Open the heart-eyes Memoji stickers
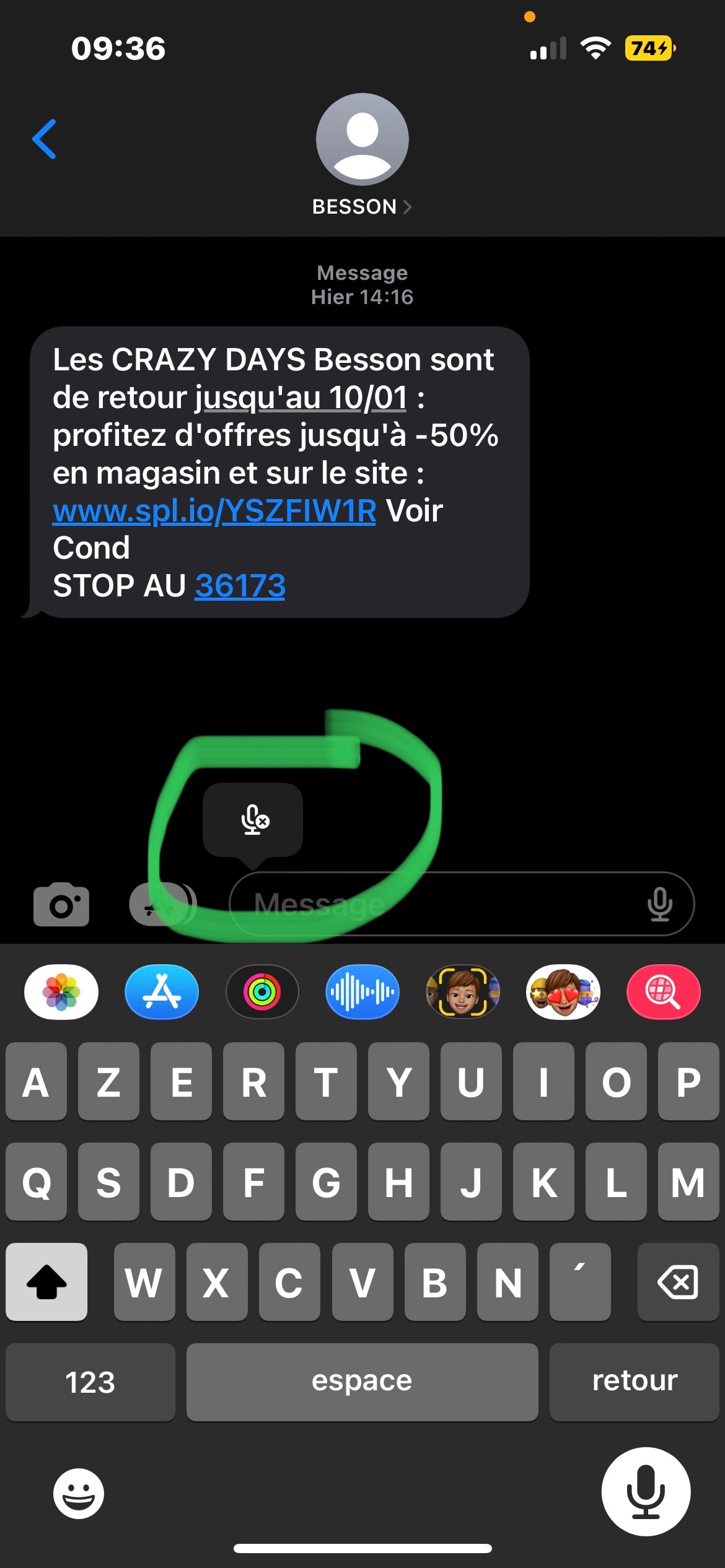 coord(563,992)
